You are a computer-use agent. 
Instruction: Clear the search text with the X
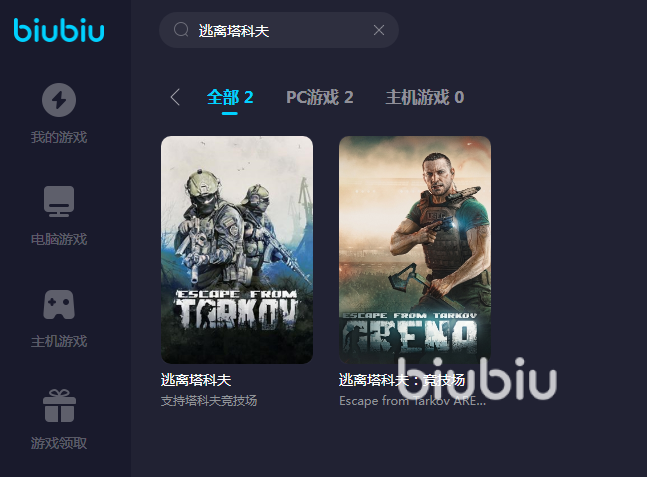379,30
